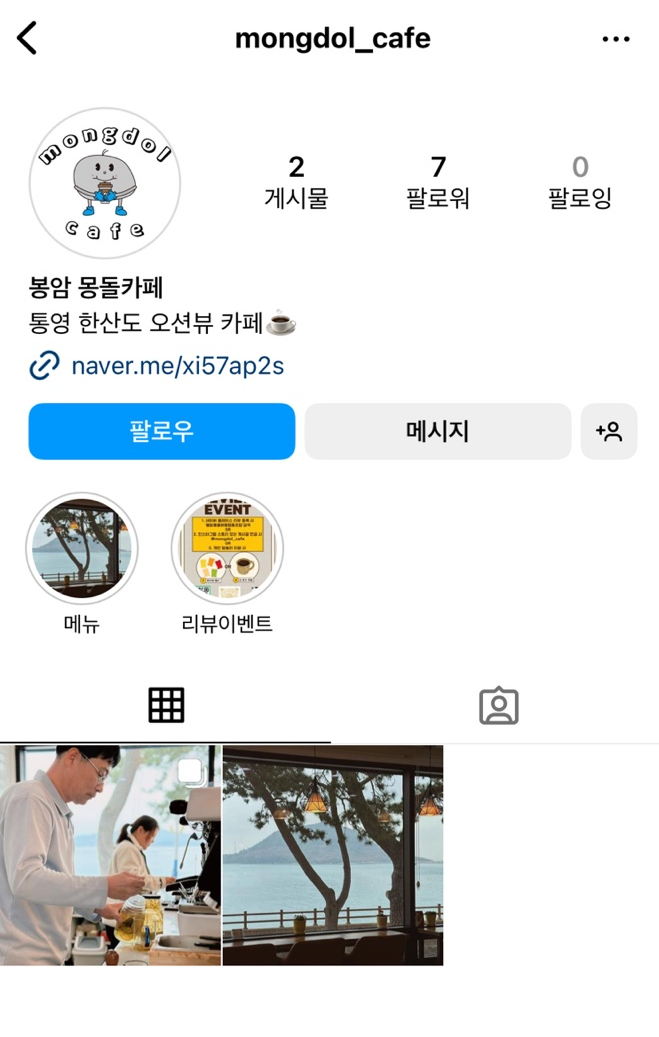Image resolution: width=659 pixels, height=1037 pixels.
Task: Open the mongdol cafe profile picture
Action: tap(105, 183)
